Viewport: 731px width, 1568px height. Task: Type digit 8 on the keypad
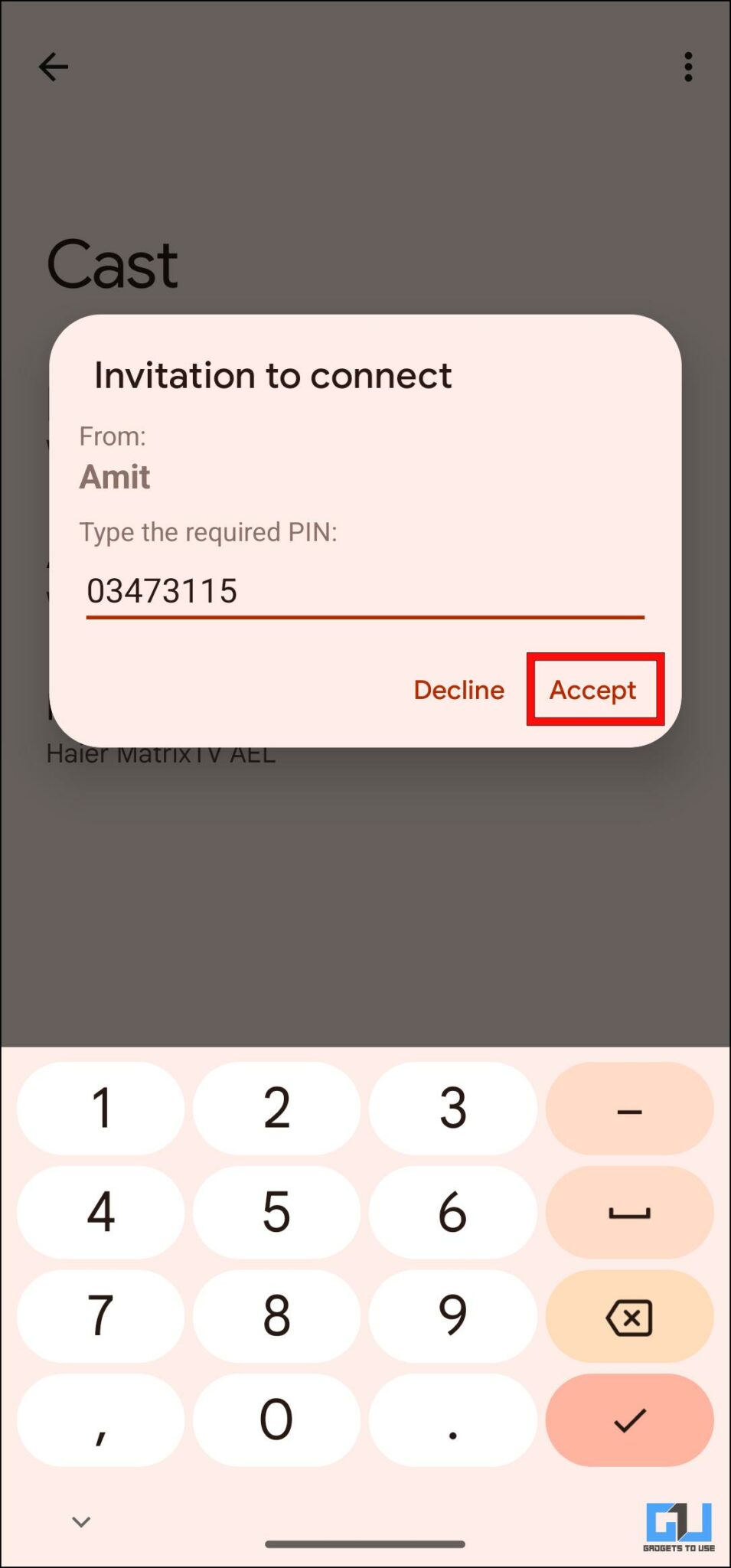[276, 1316]
